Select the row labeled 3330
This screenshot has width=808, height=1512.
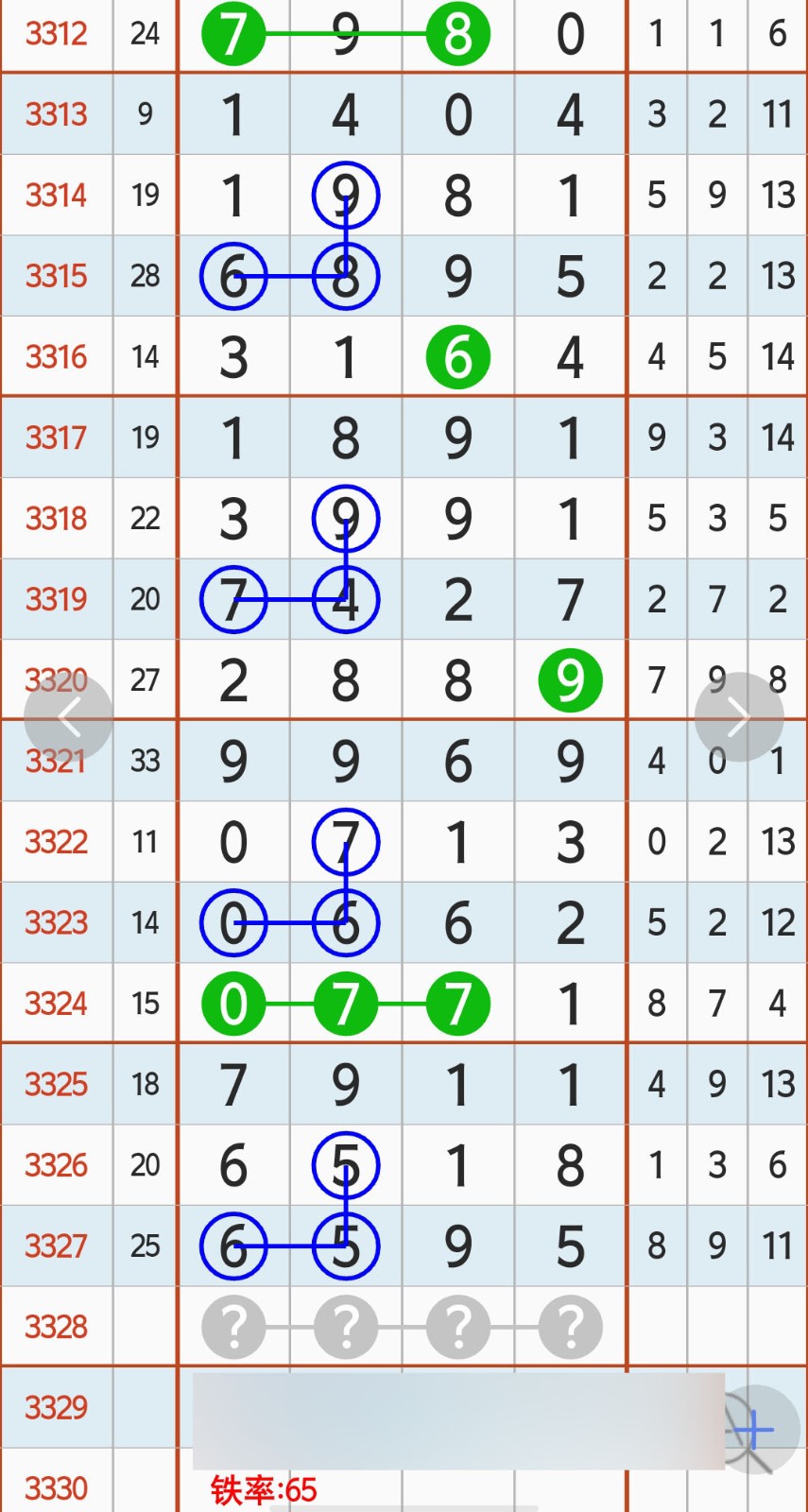point(57,1488)
